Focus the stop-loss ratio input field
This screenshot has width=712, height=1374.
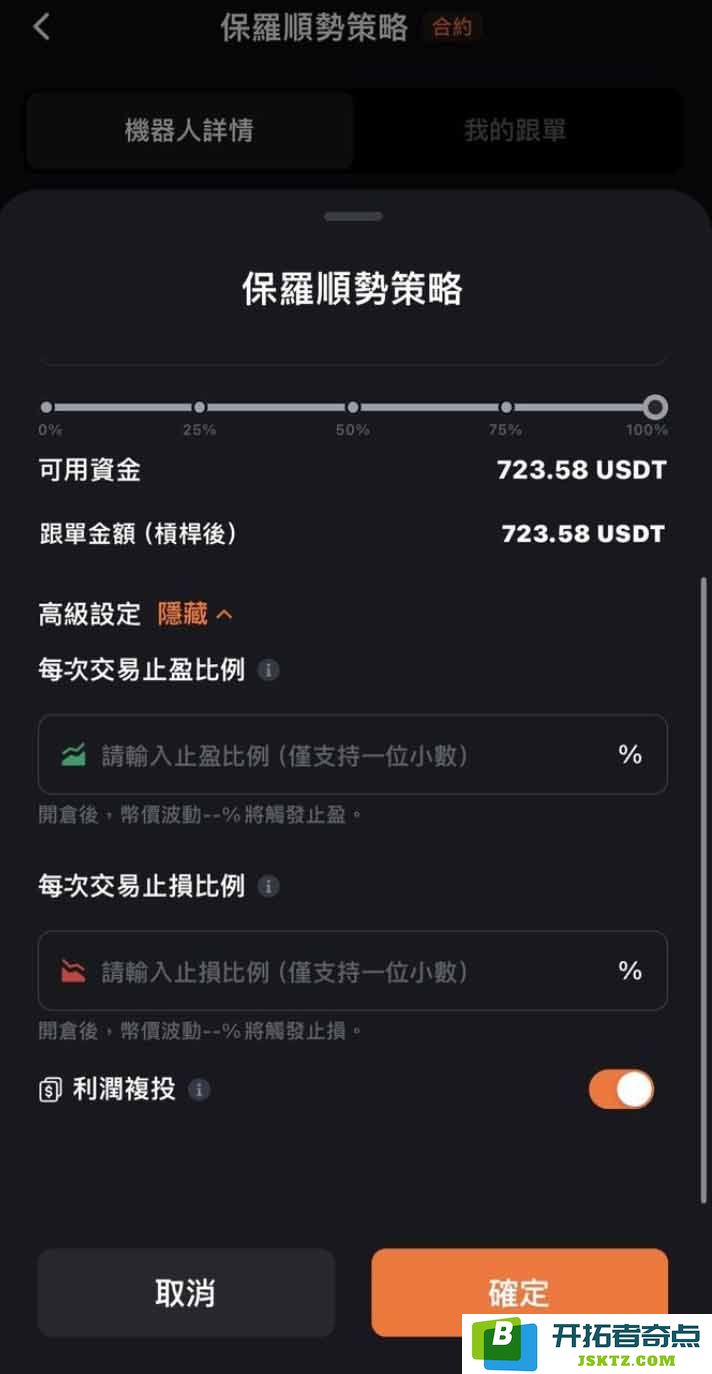(x=352, y=970)
